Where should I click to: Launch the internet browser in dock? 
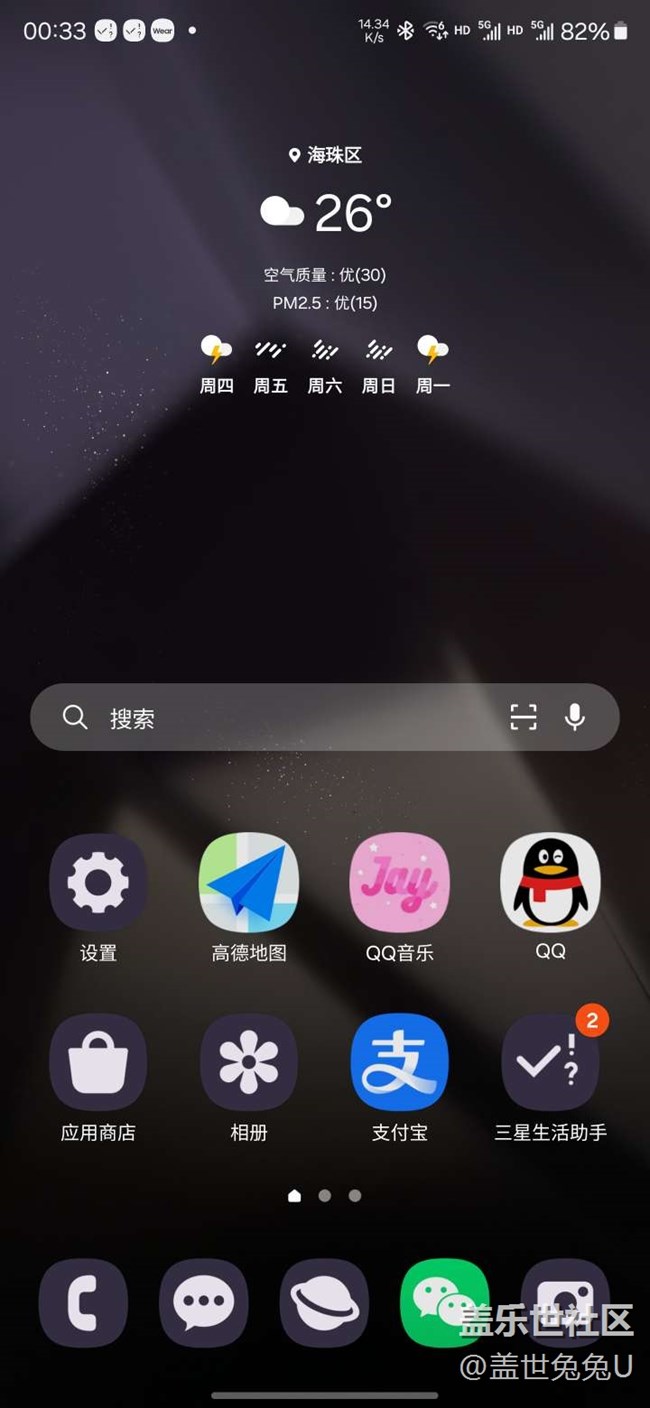pos(325,1303)
